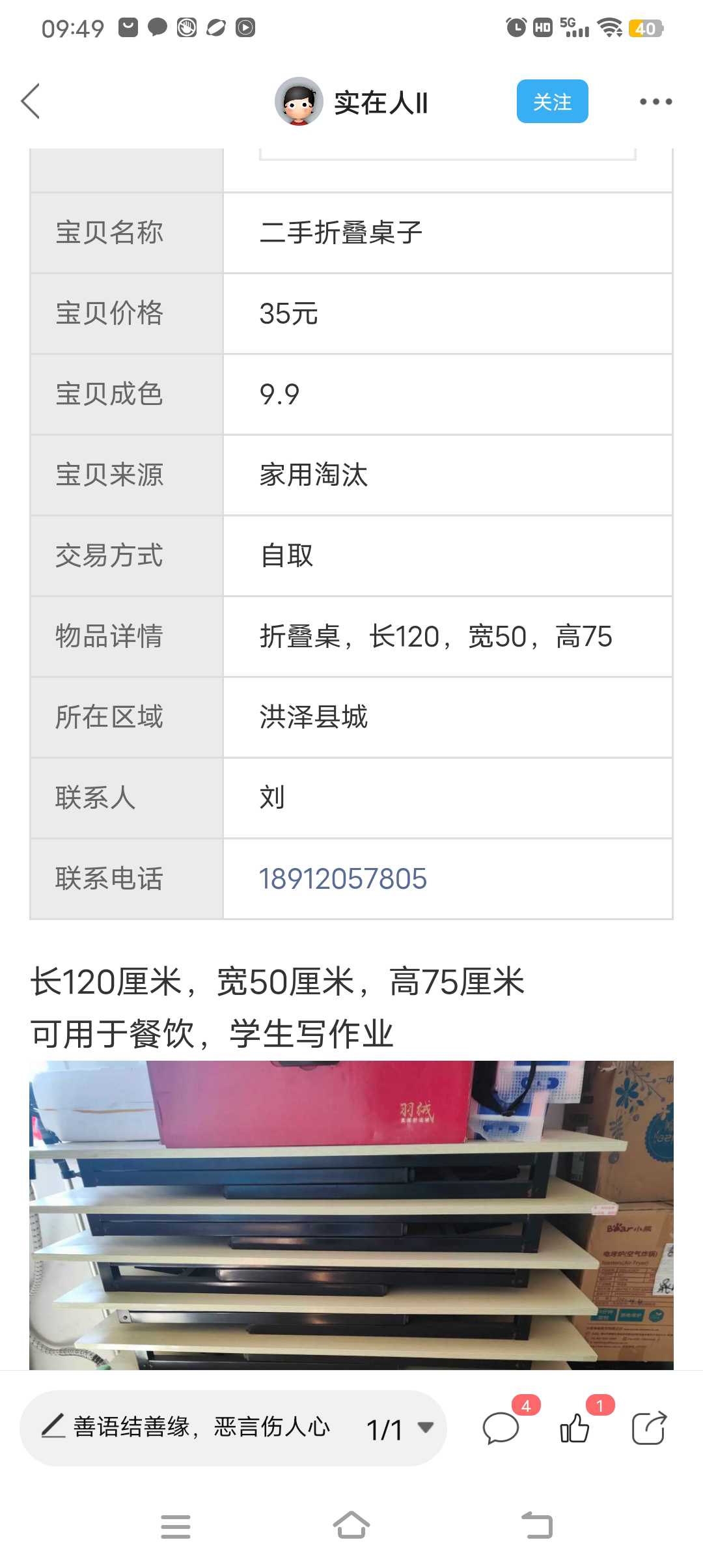View comments via speech bubble icon
This screenshot has width=703, height=1568.
[501, 1429]
